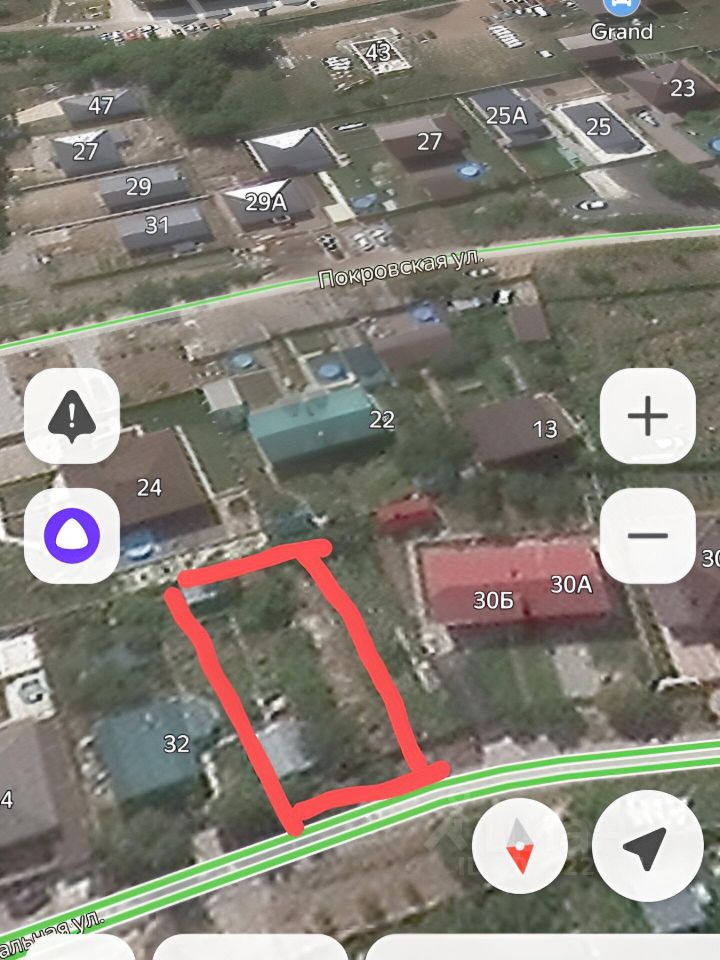Open the Grand place marker
The image size is (720, 960).
pyautogui.click(x=622, y=8)
